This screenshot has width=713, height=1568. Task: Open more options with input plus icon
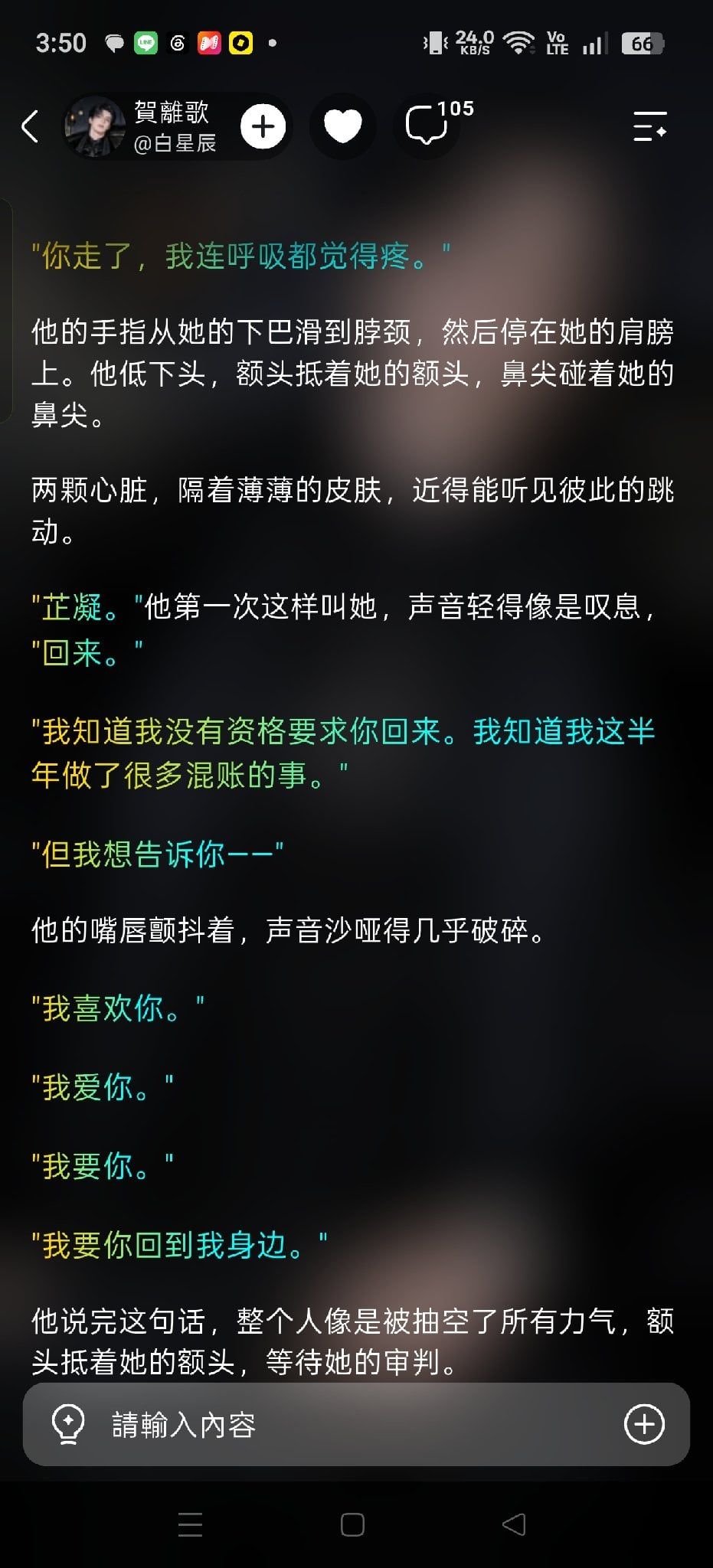(x=644, y=1424)
